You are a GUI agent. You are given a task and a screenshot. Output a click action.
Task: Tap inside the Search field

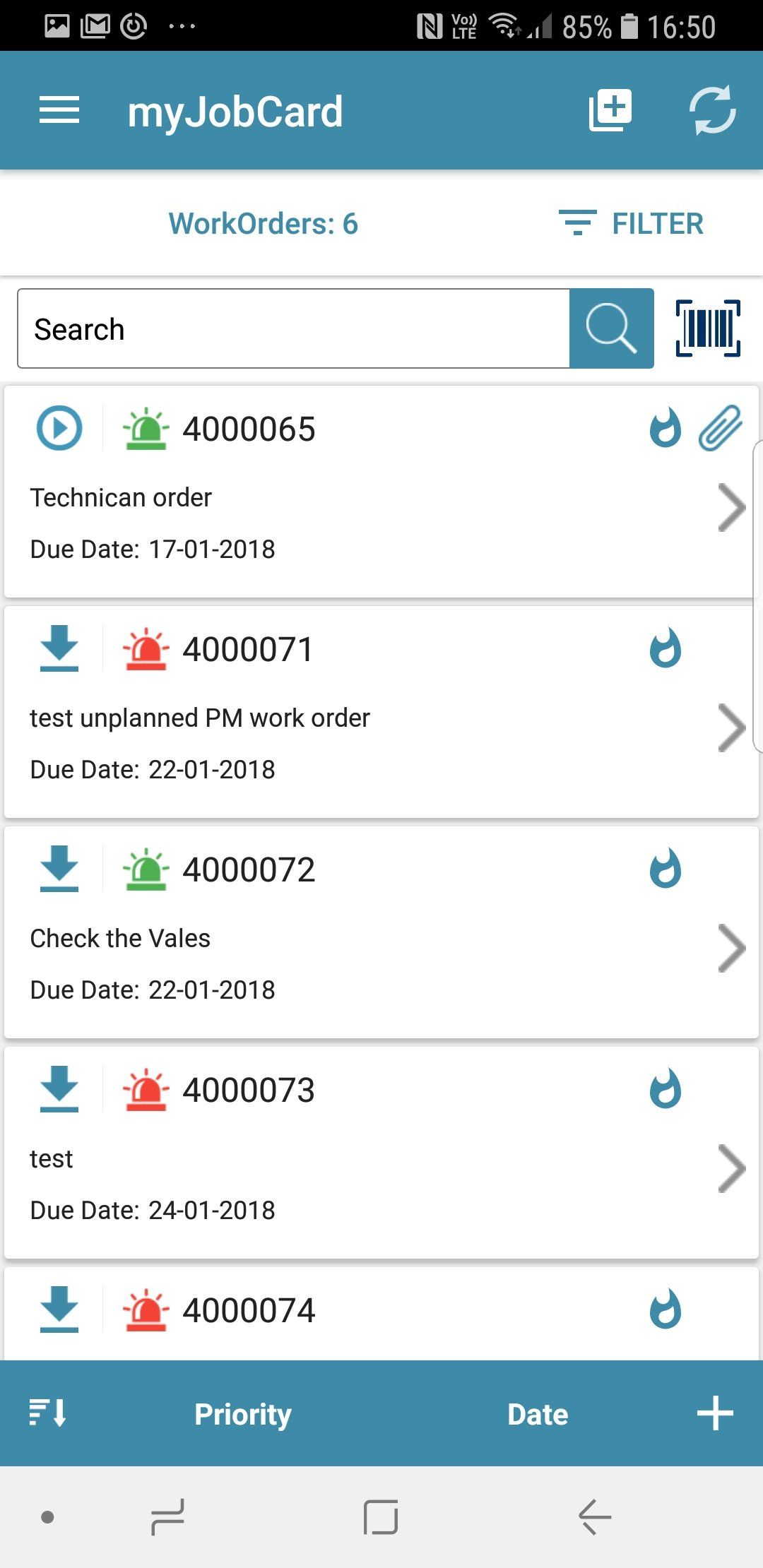pos(283,328)
